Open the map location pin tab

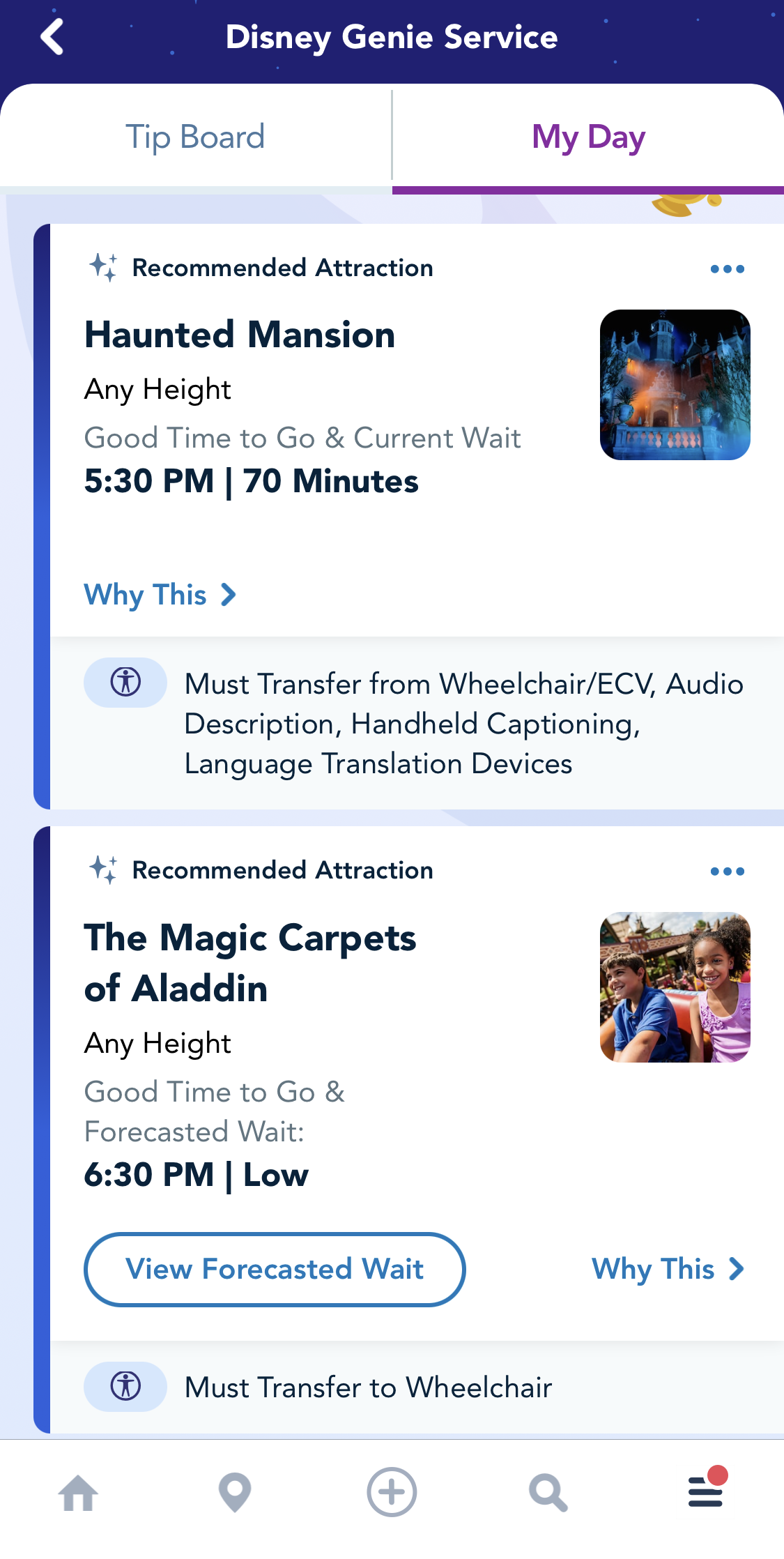coord(235,1493)
